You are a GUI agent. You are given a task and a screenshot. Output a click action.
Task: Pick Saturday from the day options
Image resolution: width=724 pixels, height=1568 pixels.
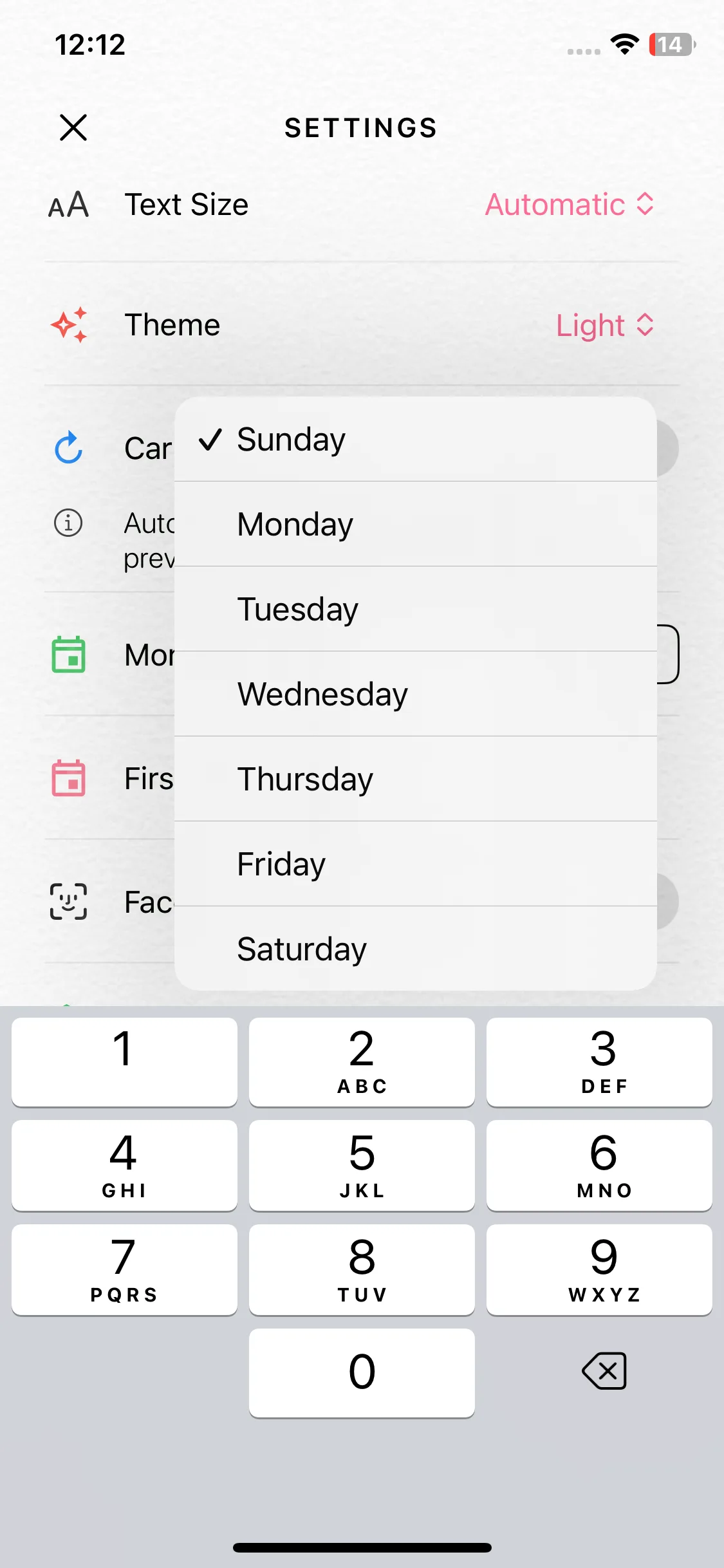click(x=415, y=949)
